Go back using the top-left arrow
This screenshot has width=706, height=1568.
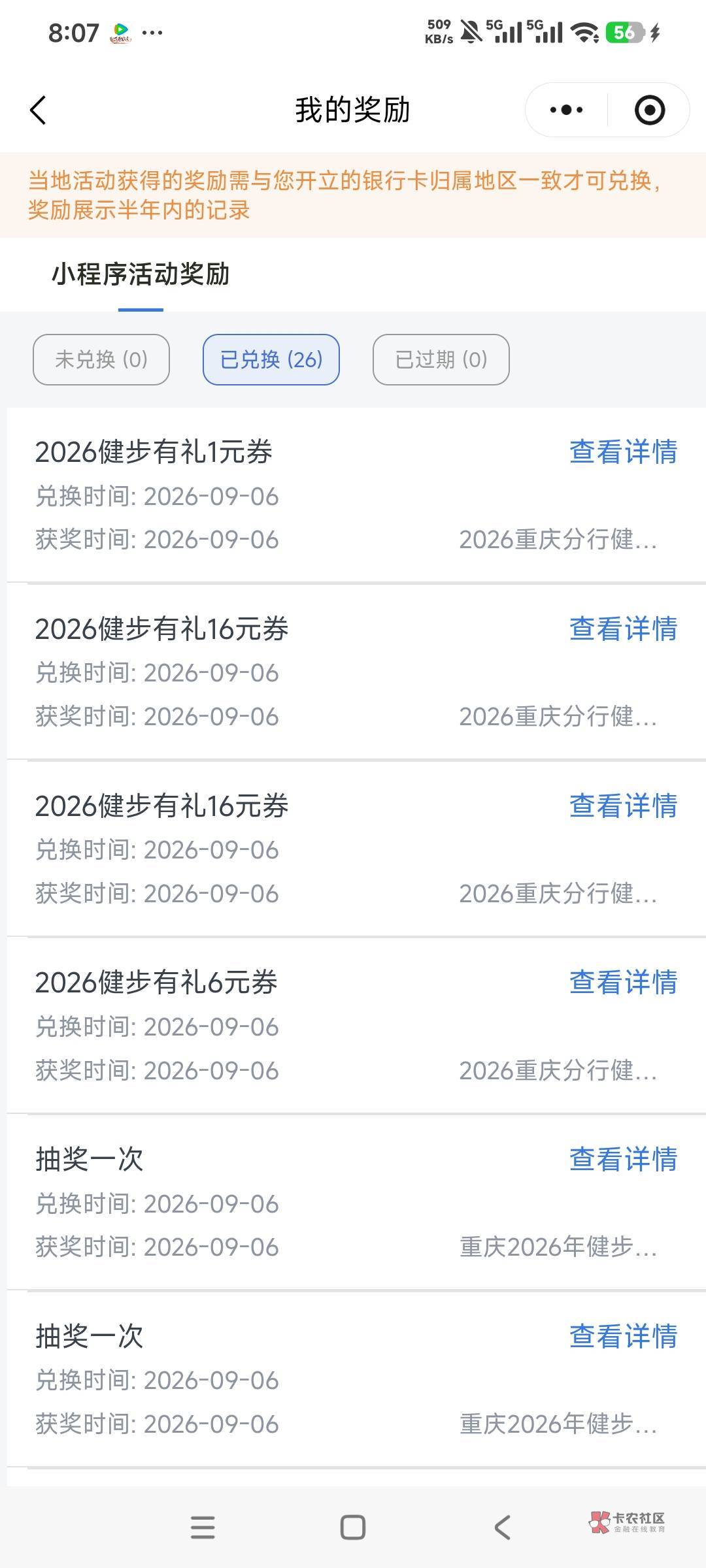click(39, 110)
